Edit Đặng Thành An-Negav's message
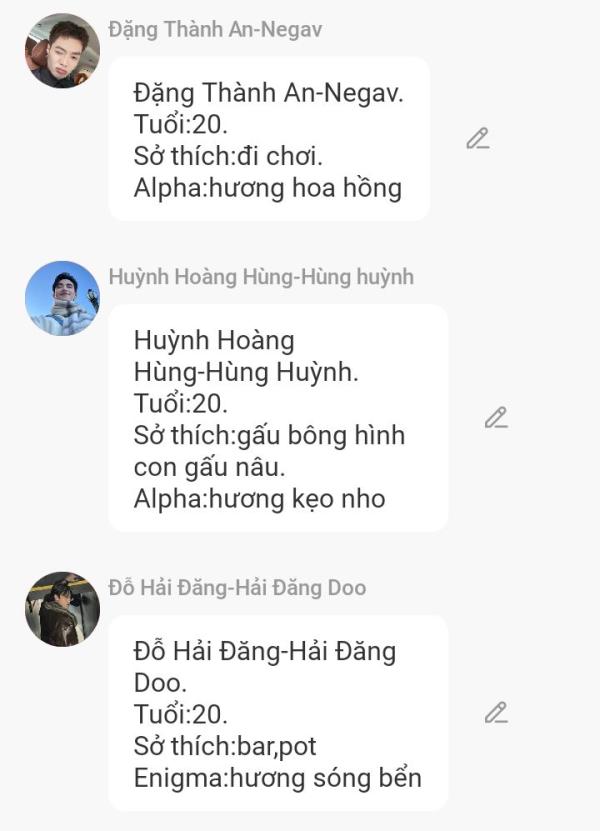 click(x=478, y=139)
